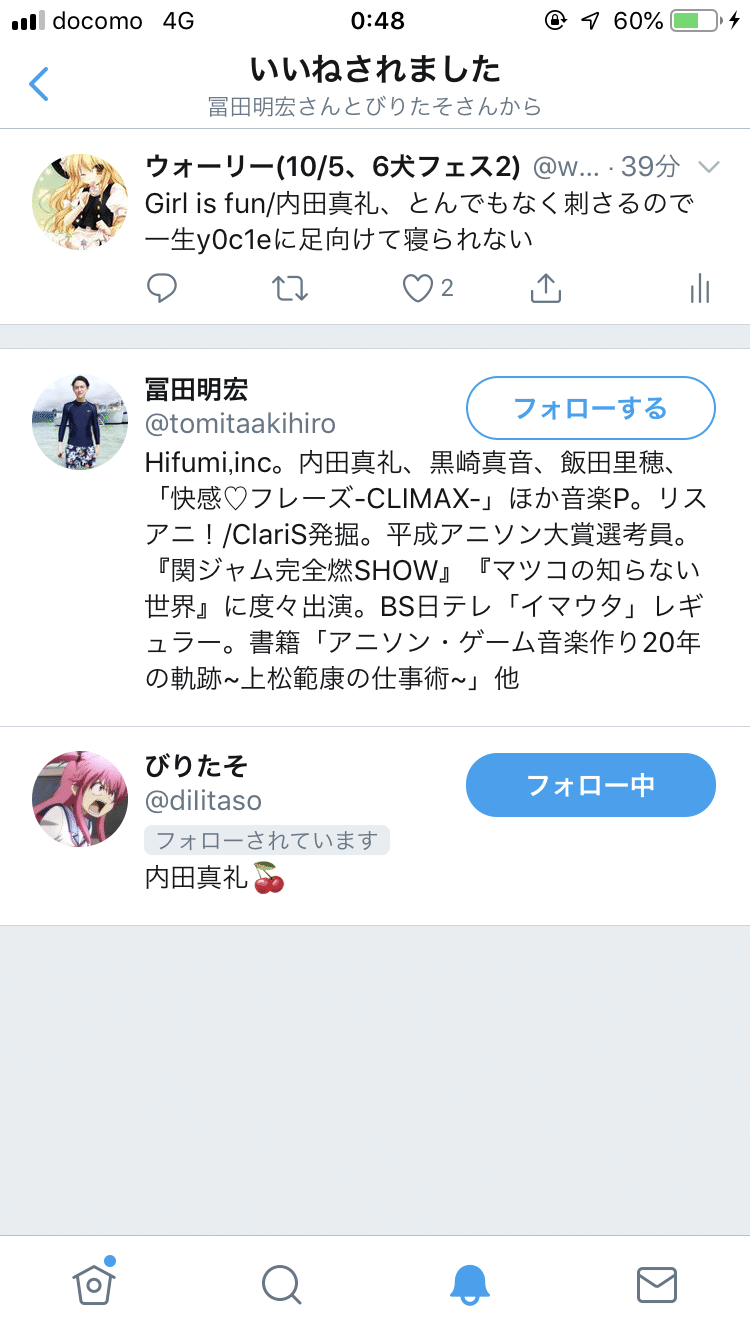Reply to ウォーリー's tweet
This screenshot has height=1334, width=750.
[162, 289]
